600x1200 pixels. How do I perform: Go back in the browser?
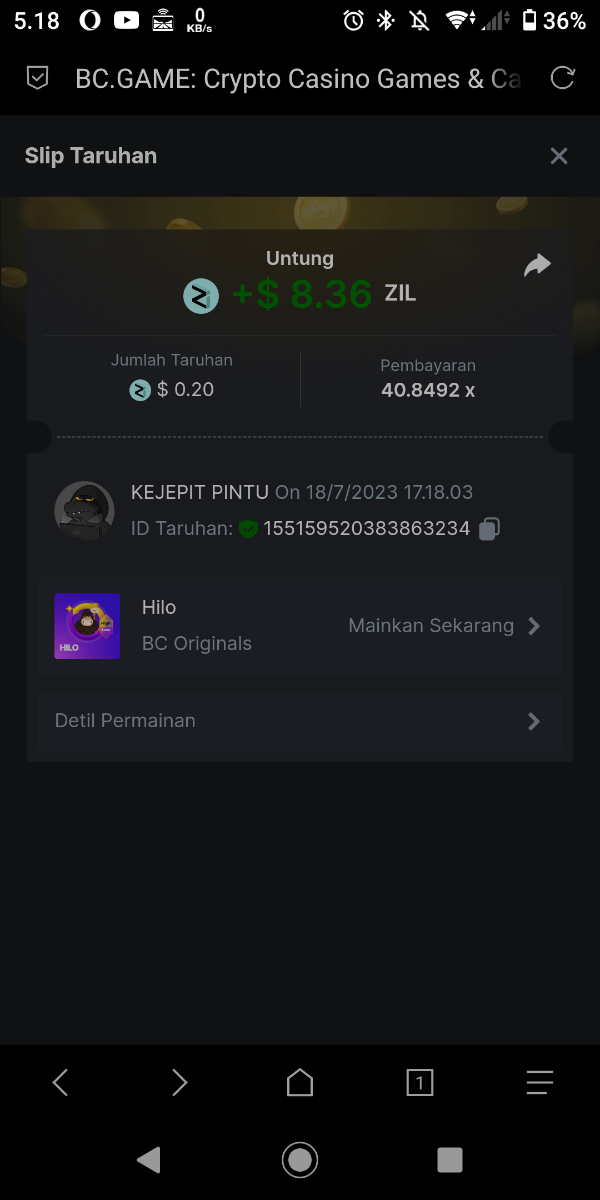[60, 1082]
